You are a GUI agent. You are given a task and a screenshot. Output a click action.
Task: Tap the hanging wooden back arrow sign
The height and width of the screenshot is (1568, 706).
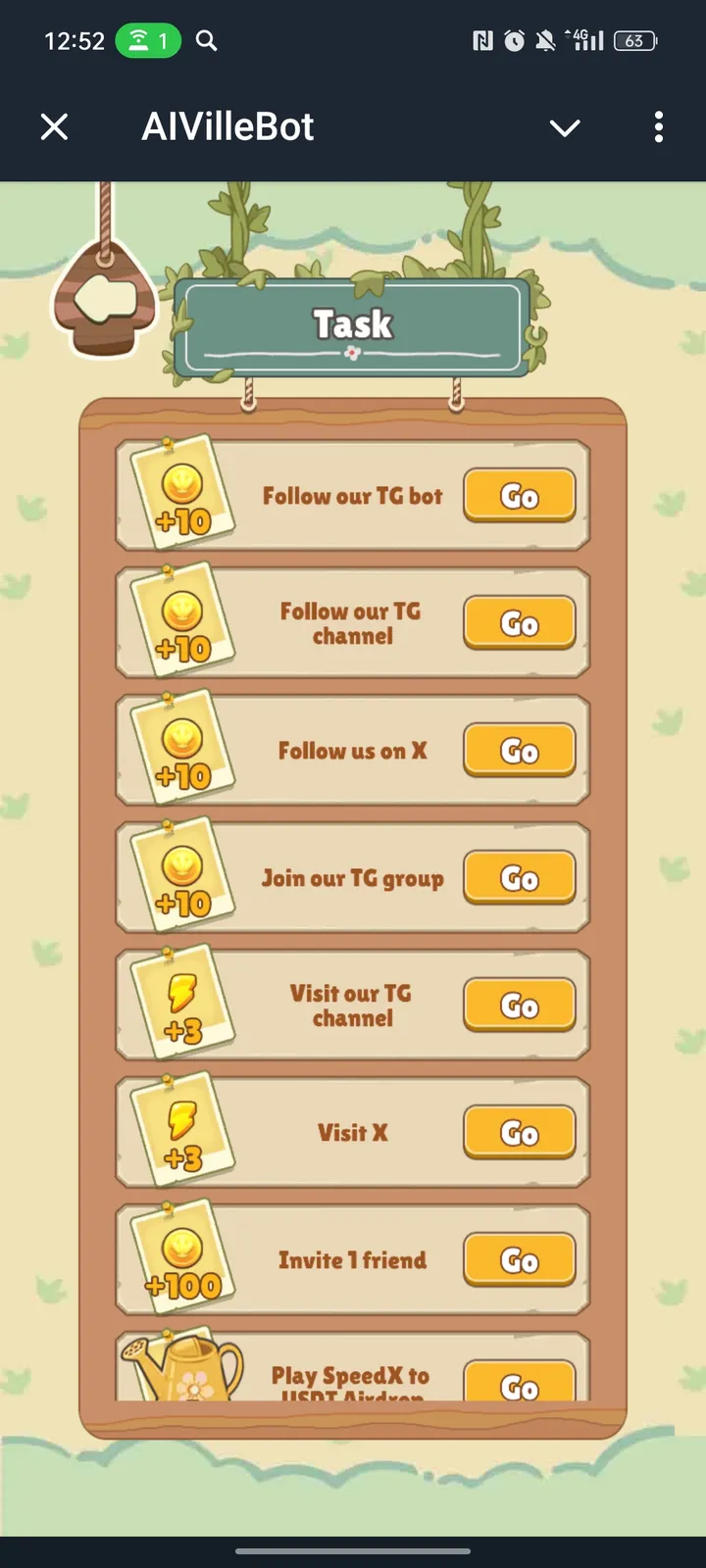coord(104,301)
